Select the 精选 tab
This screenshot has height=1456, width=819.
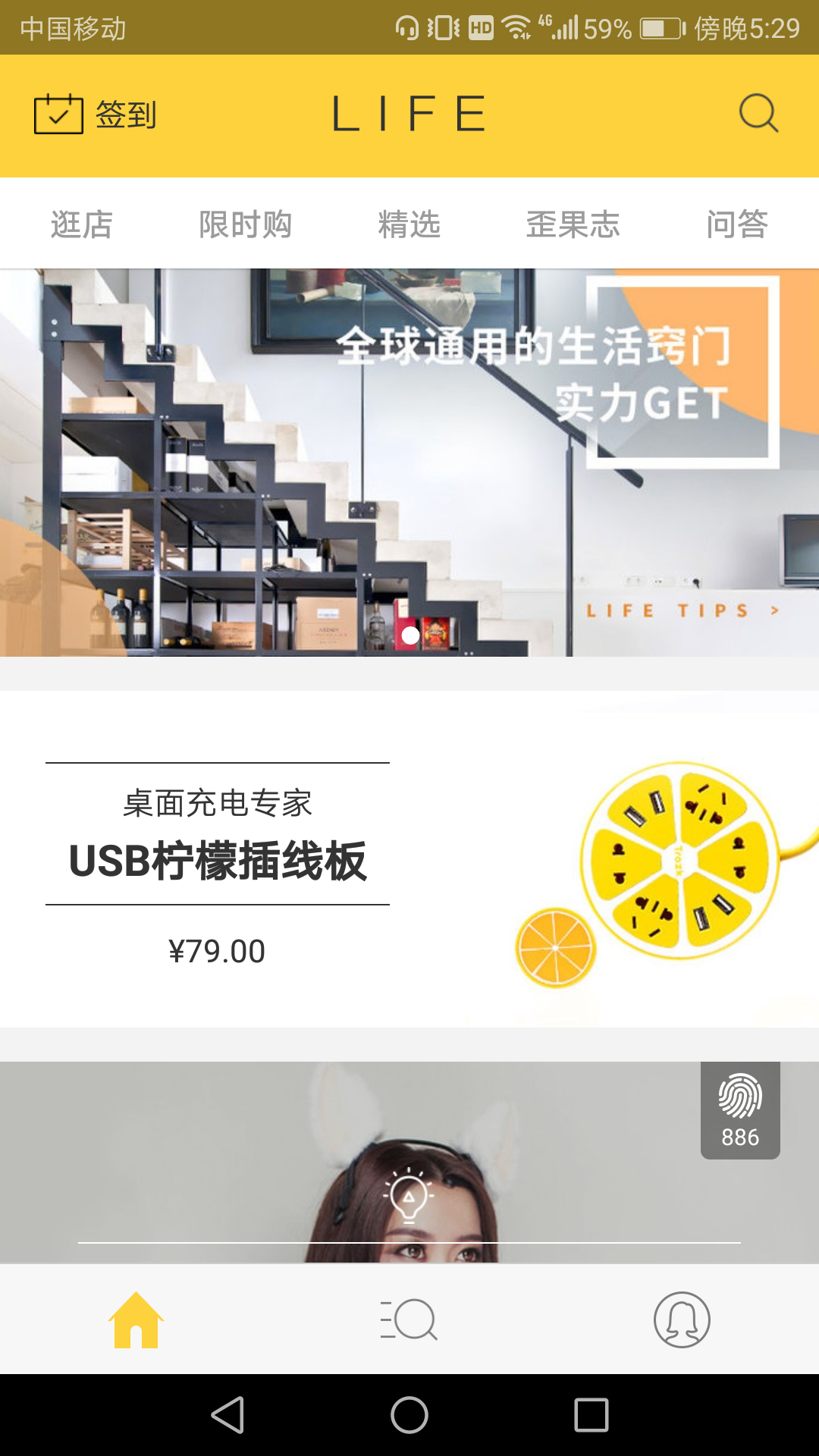409,224
